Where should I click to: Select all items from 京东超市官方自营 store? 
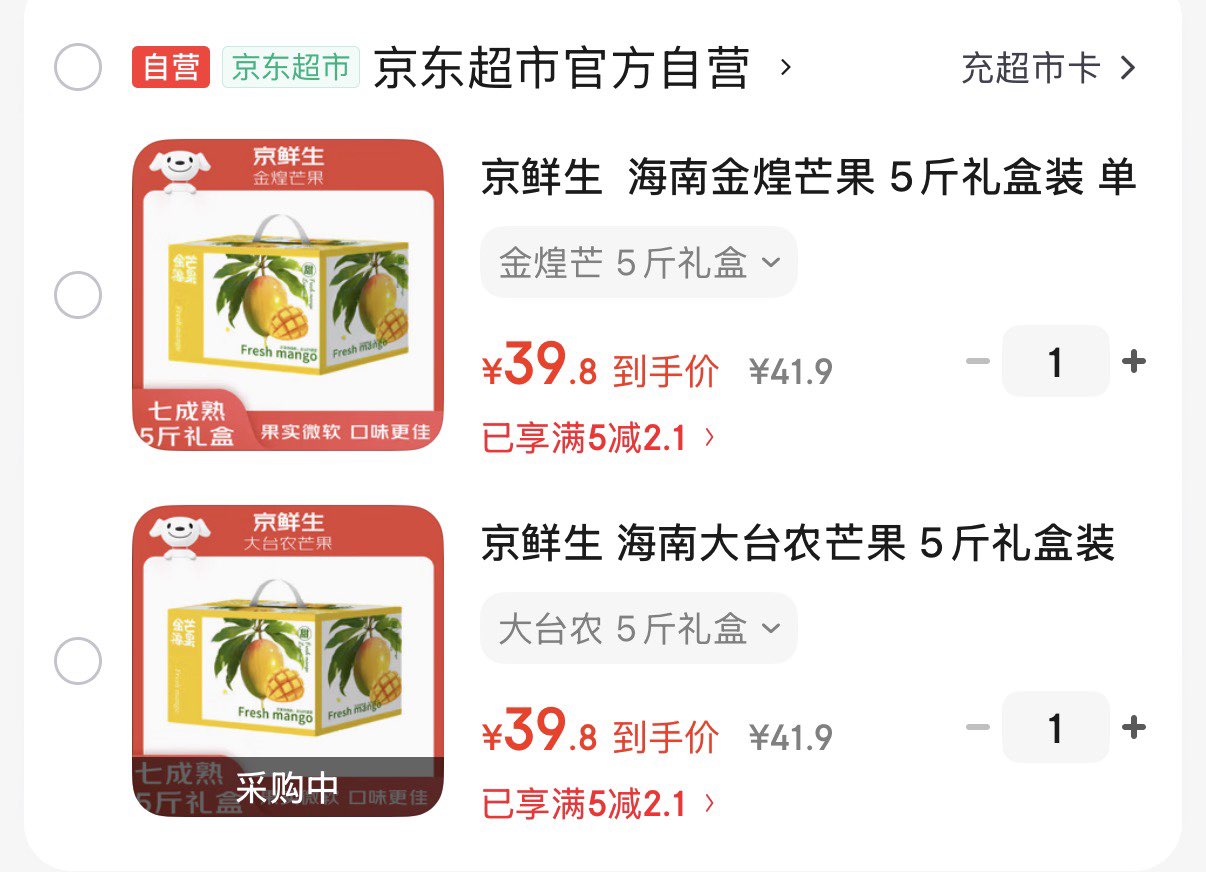click(x=77, y=68)
